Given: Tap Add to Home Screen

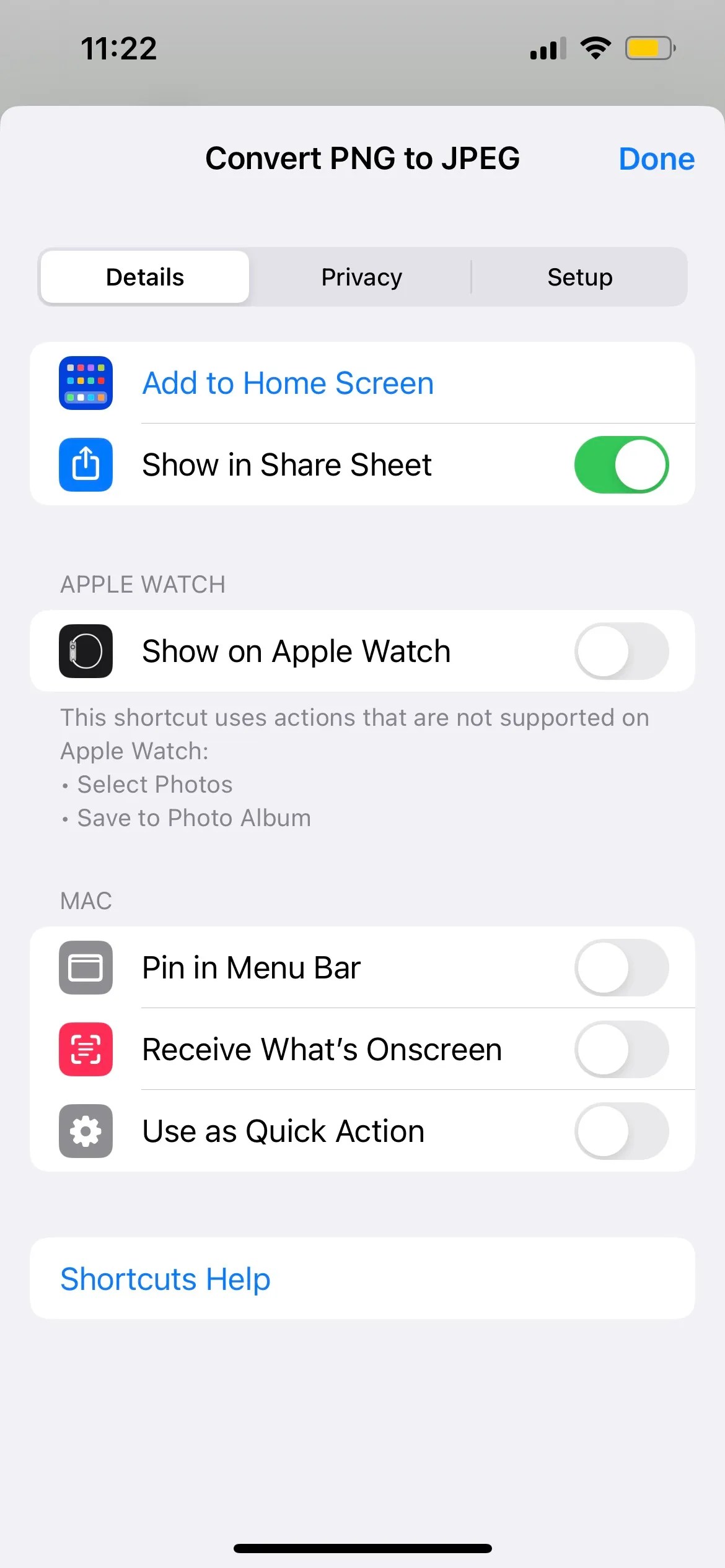Looking at the screenshot, I should 288,383.
